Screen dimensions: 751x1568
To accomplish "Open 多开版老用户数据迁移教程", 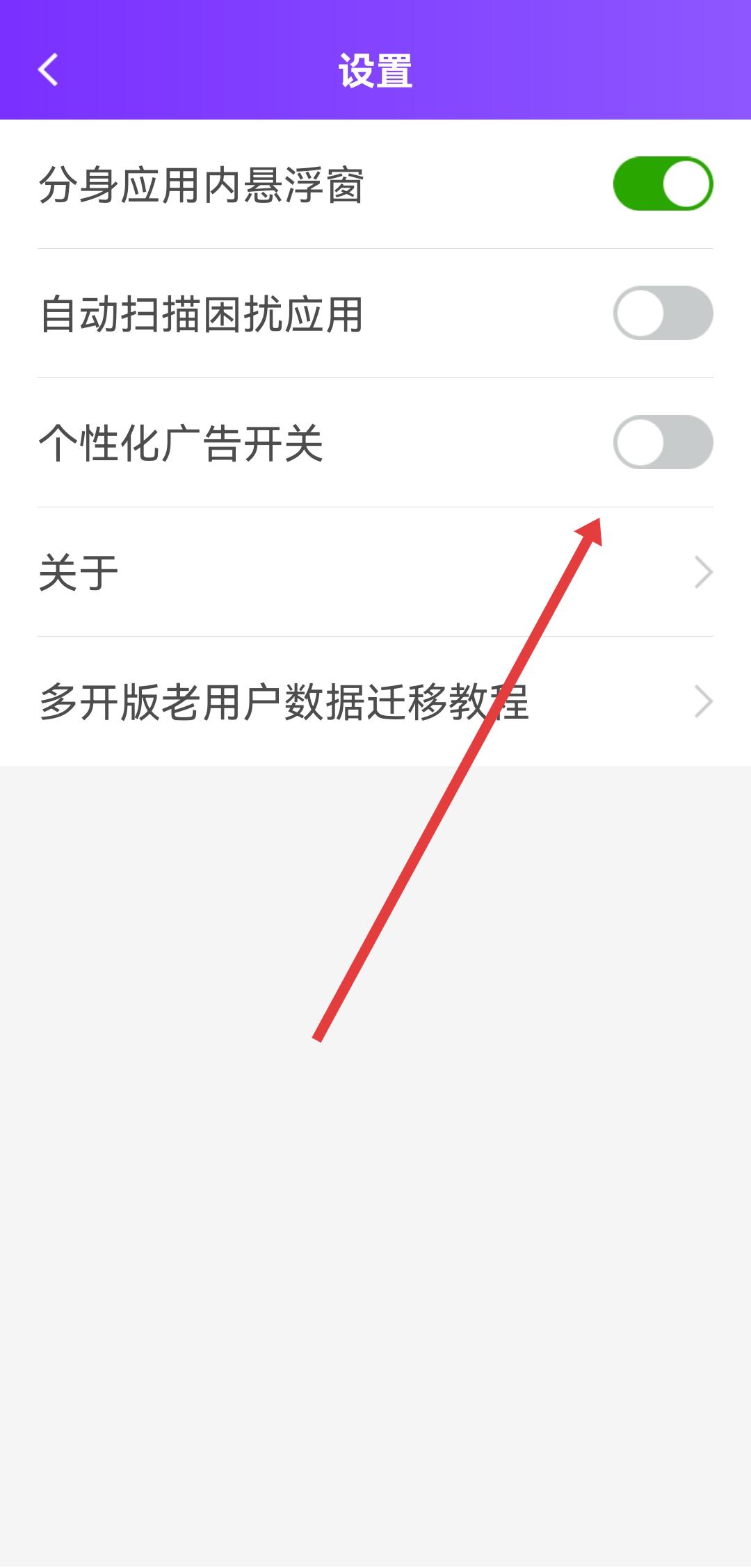I will (x=375, y=702).
